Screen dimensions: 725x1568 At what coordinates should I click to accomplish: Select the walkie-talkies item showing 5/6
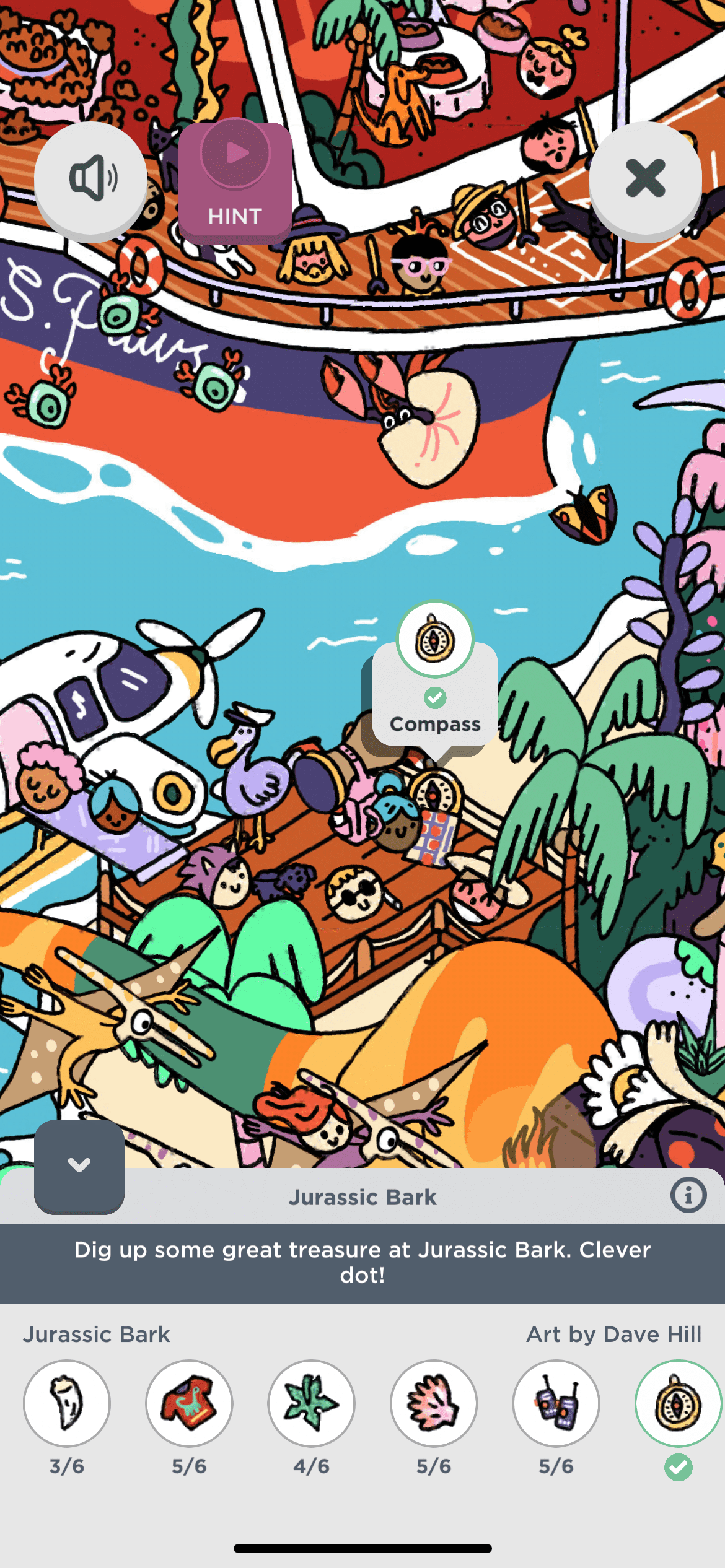556,1403
